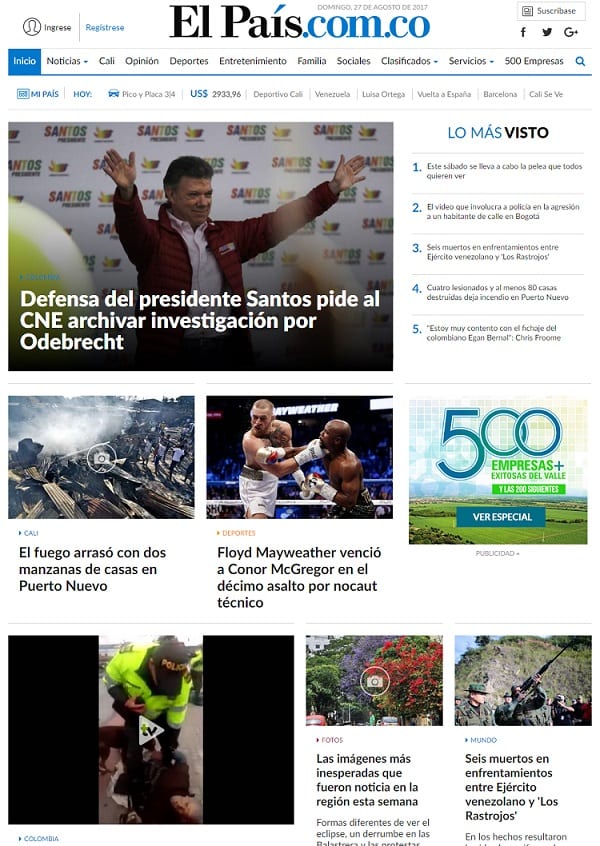Viewport: 600px width, 846px height.
Task: Tap the Ingrese login link
Action: (x=57, y=27)
